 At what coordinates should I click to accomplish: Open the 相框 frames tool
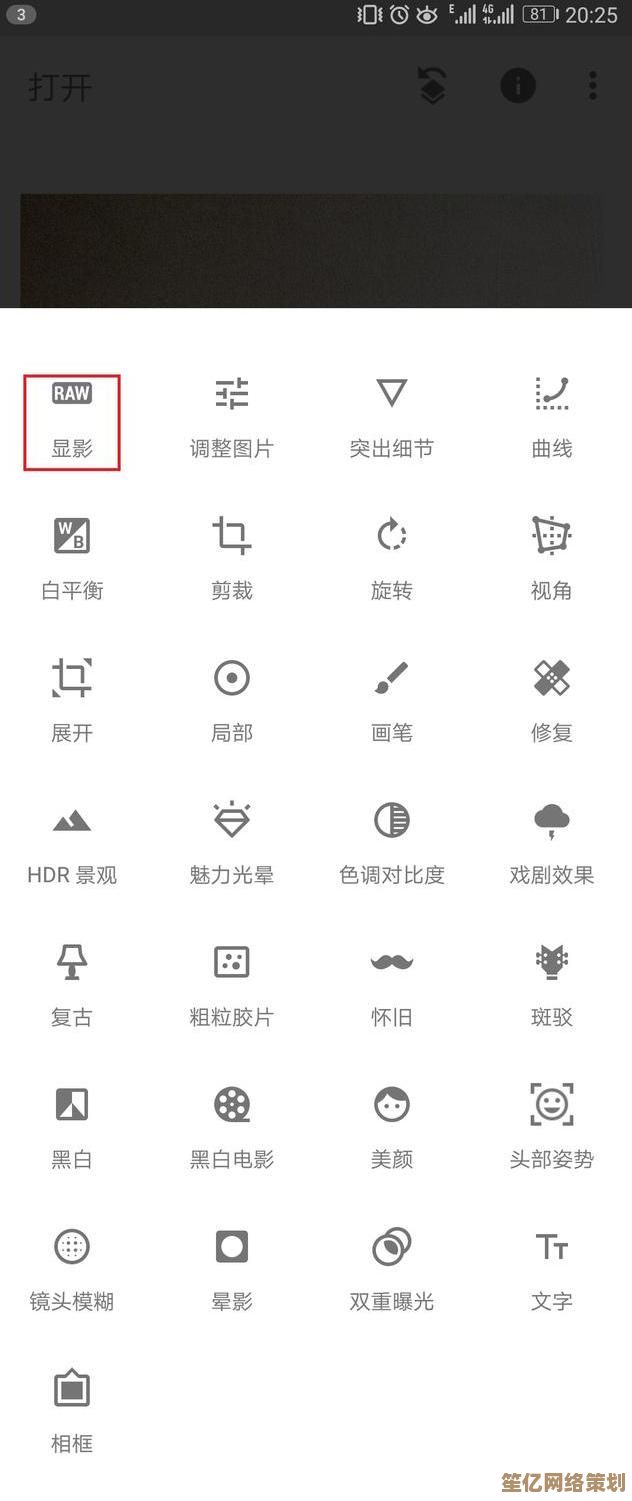coord(72,1412)
